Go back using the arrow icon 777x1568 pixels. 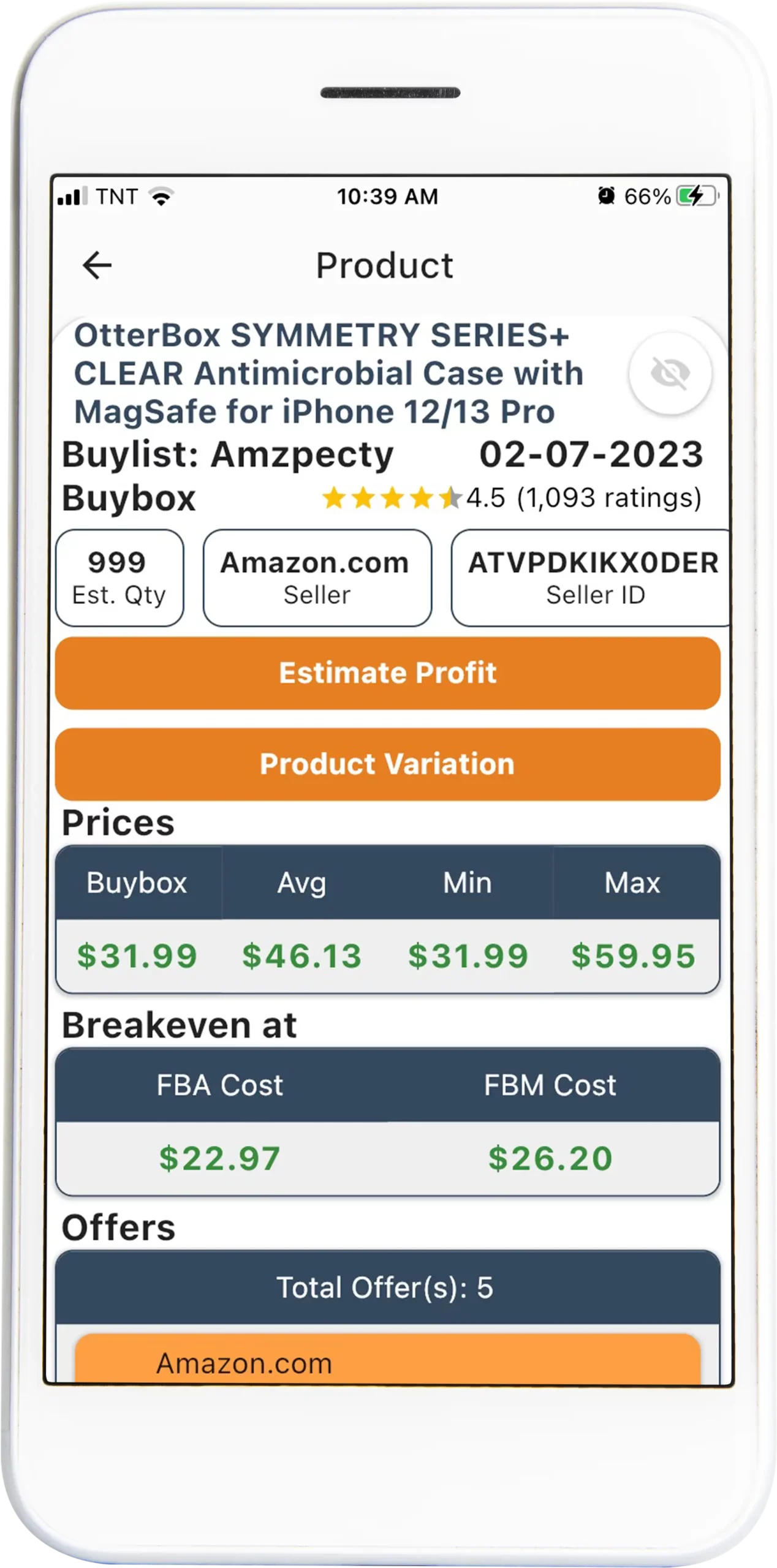[x=97, y=265]
